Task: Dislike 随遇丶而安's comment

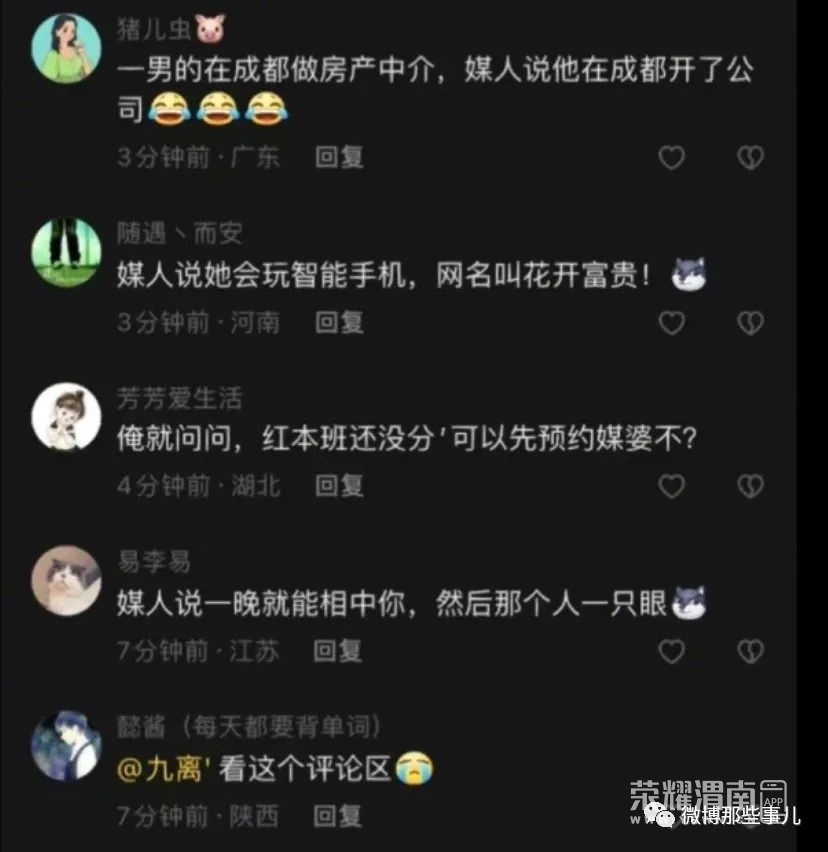Action: pyautogui.click(x=750, y=323)
